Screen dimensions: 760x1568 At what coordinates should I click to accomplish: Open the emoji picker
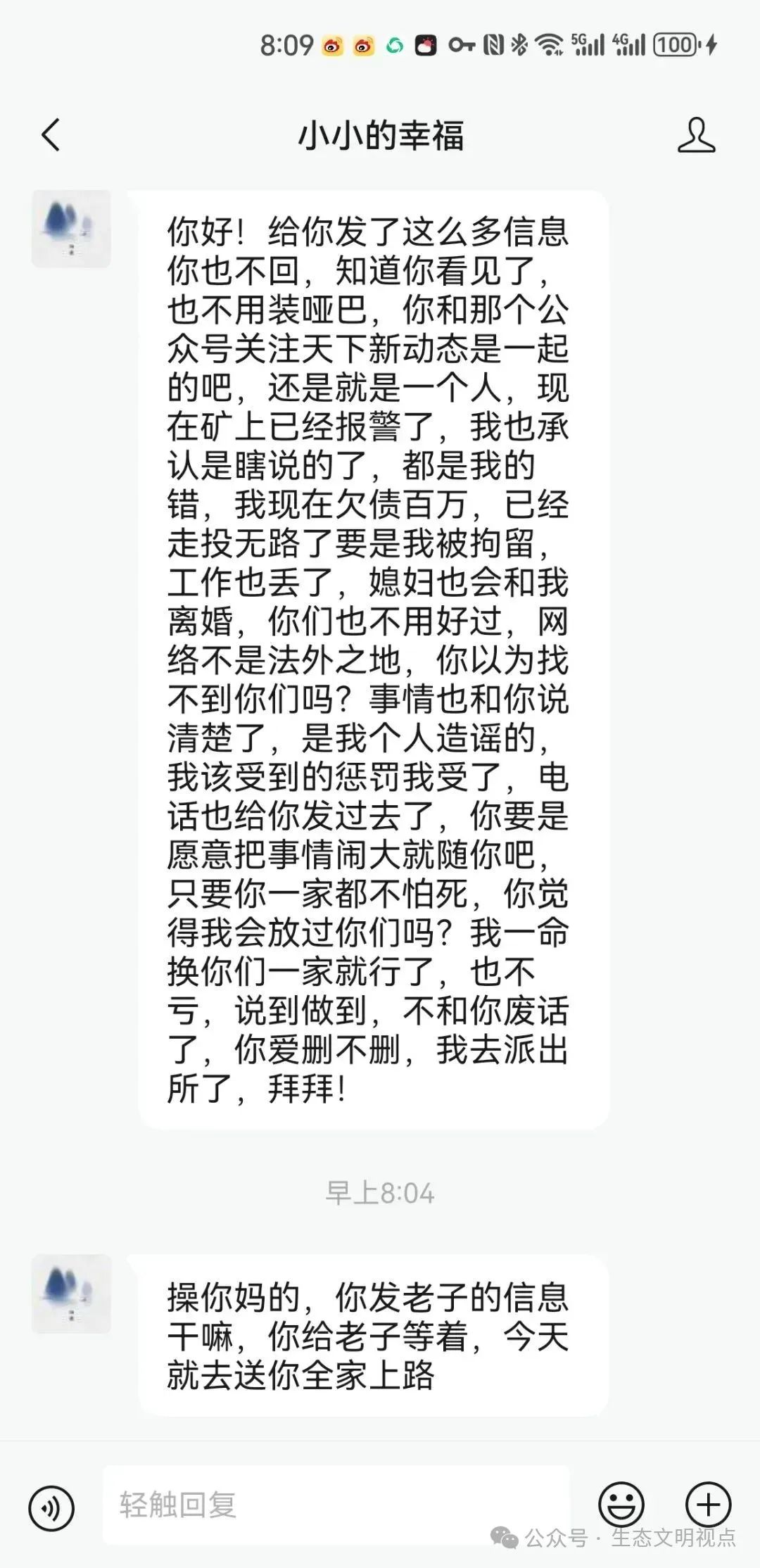coord(621,1505)
